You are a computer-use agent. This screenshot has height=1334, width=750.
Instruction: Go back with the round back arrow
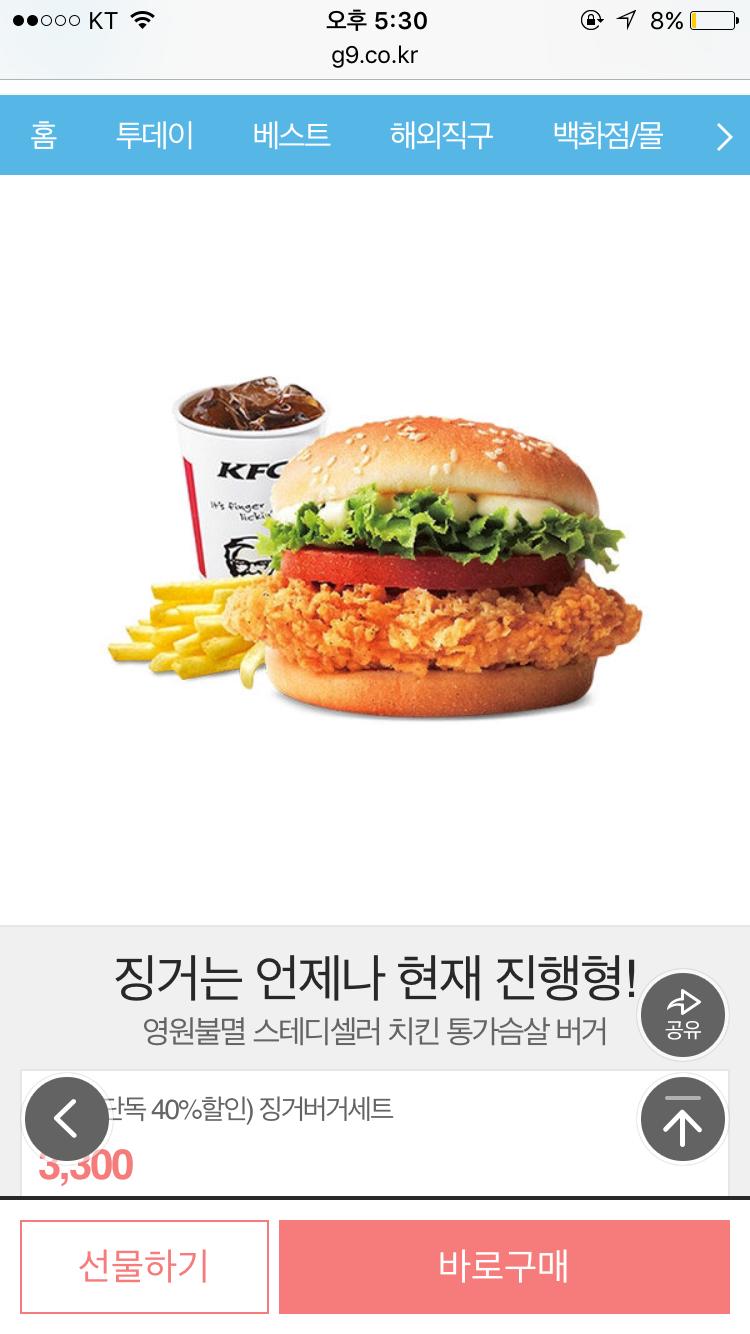[66, 1120]
